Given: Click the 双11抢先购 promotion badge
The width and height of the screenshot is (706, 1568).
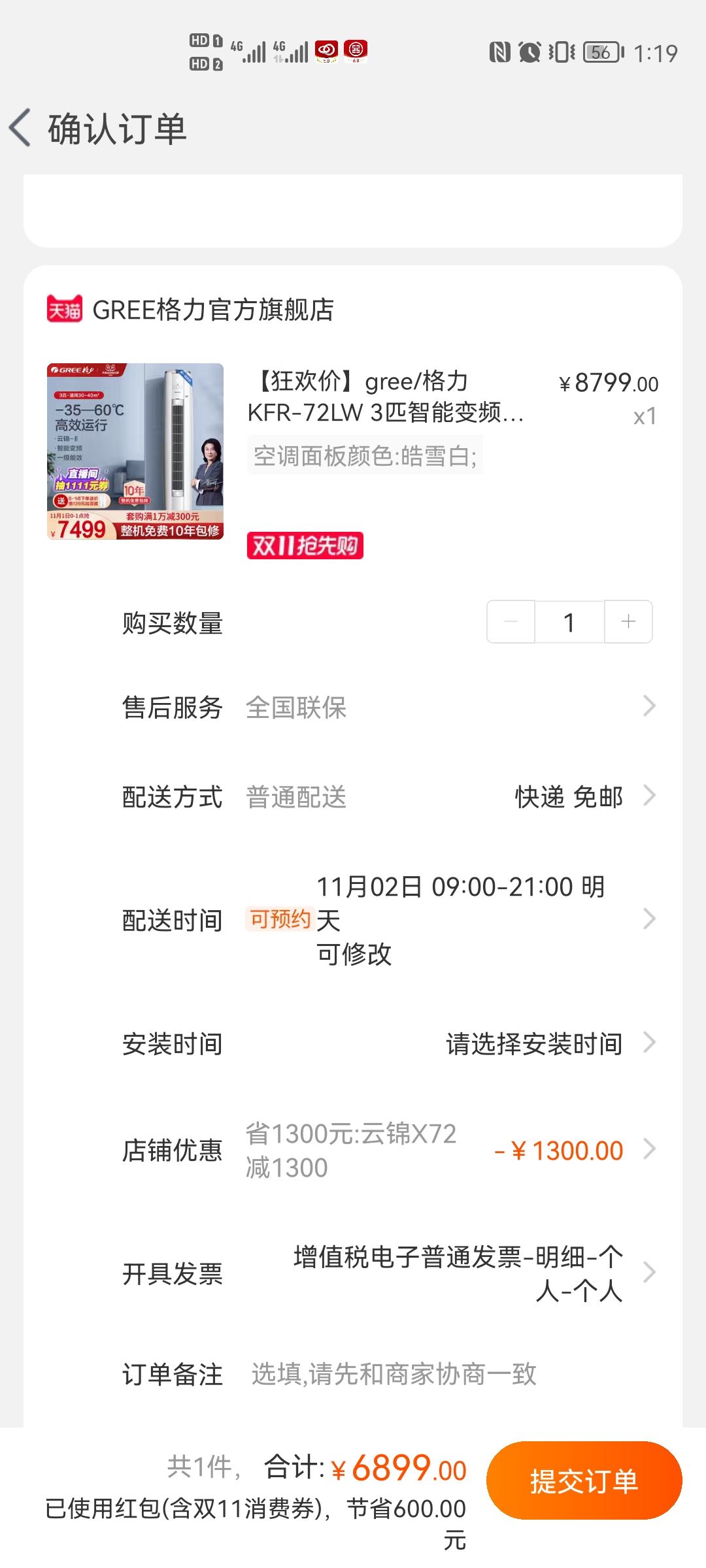Looking at the screenshot, I should 306,546.
